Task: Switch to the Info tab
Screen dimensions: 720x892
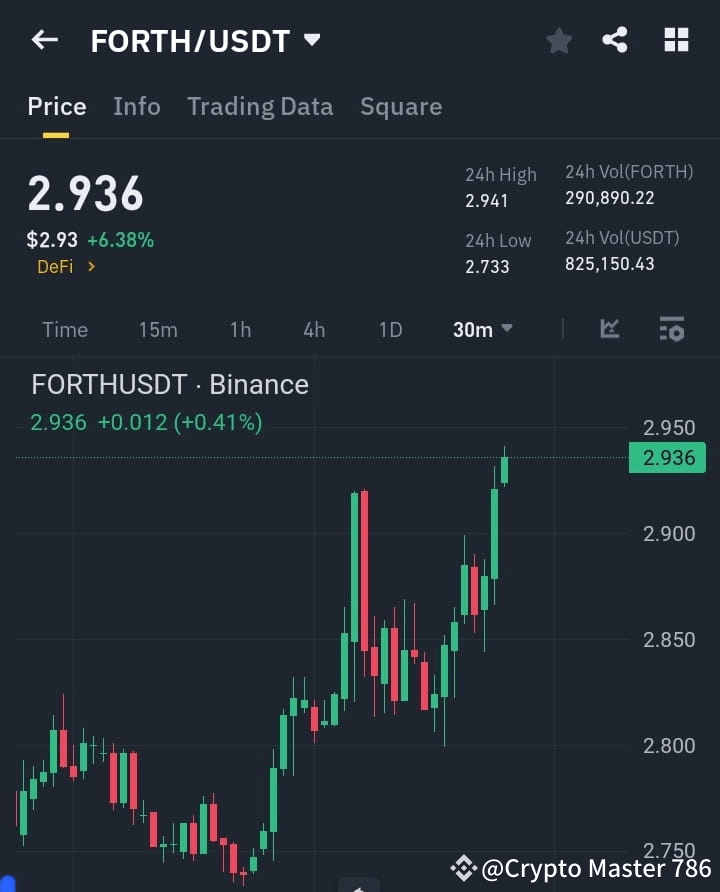Action: tap(137, 106)
